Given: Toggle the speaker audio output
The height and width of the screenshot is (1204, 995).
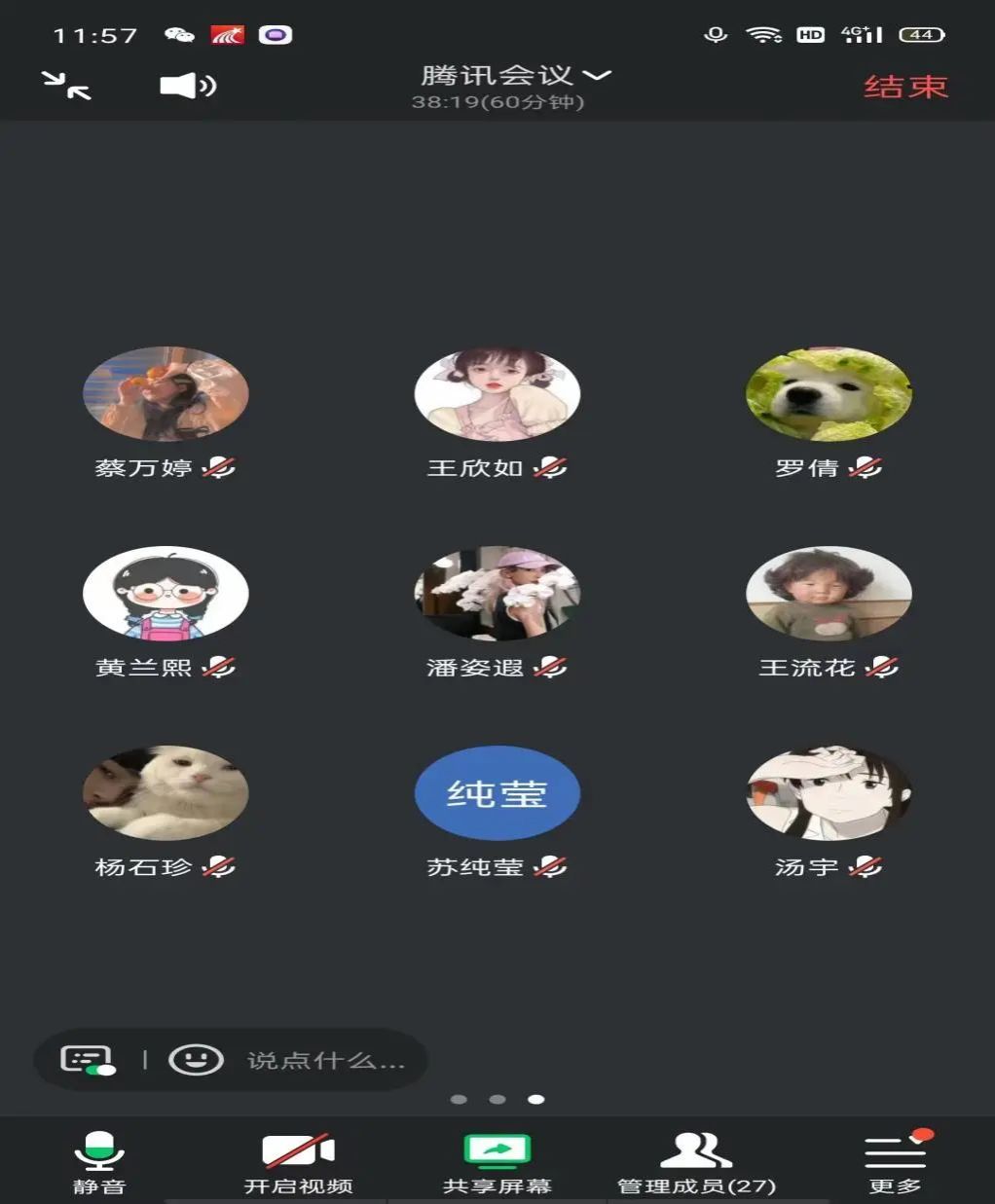Looking at the screenshot, I should coord(187,86).
